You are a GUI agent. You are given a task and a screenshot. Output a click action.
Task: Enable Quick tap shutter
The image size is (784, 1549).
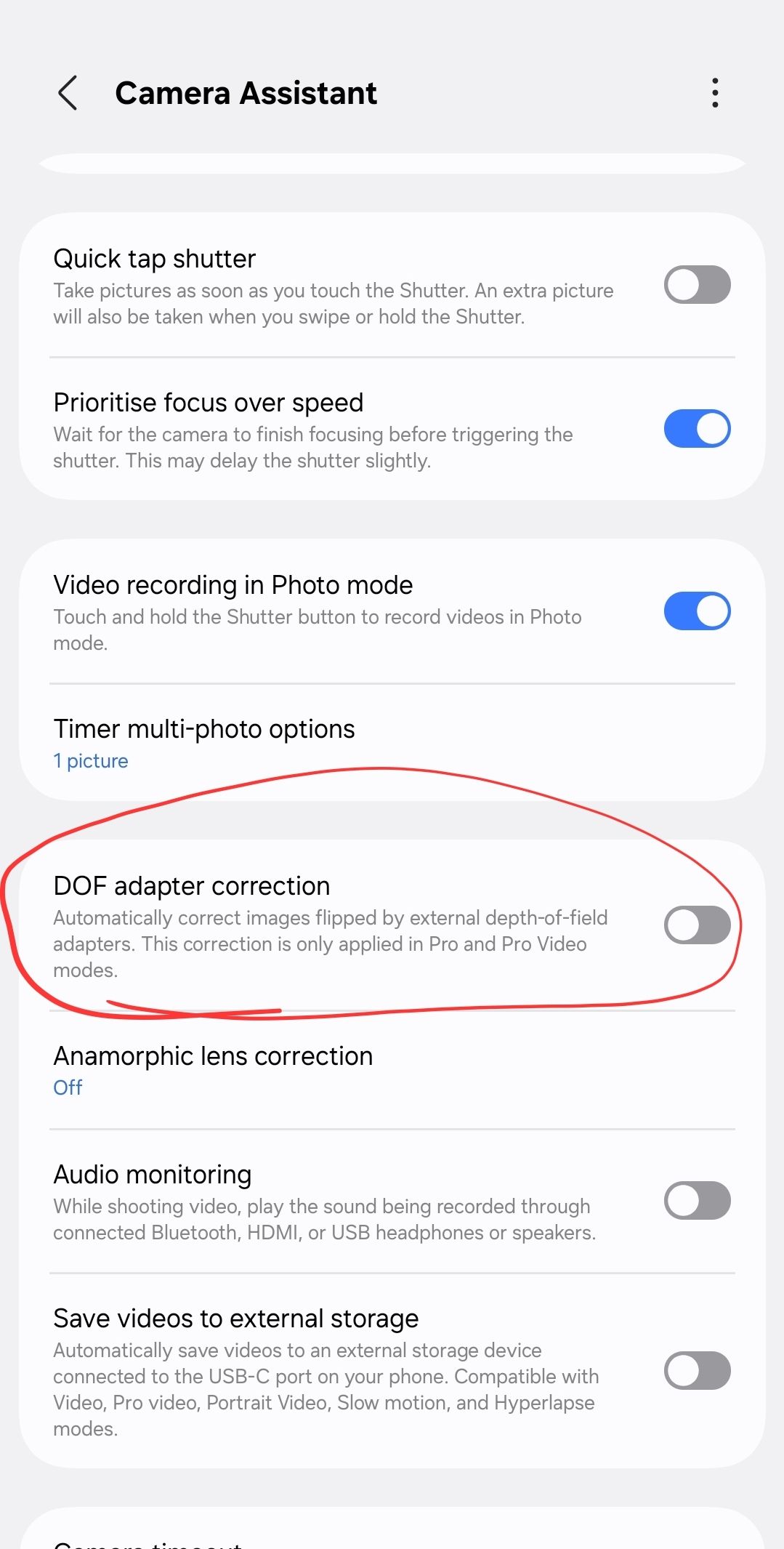696,284
